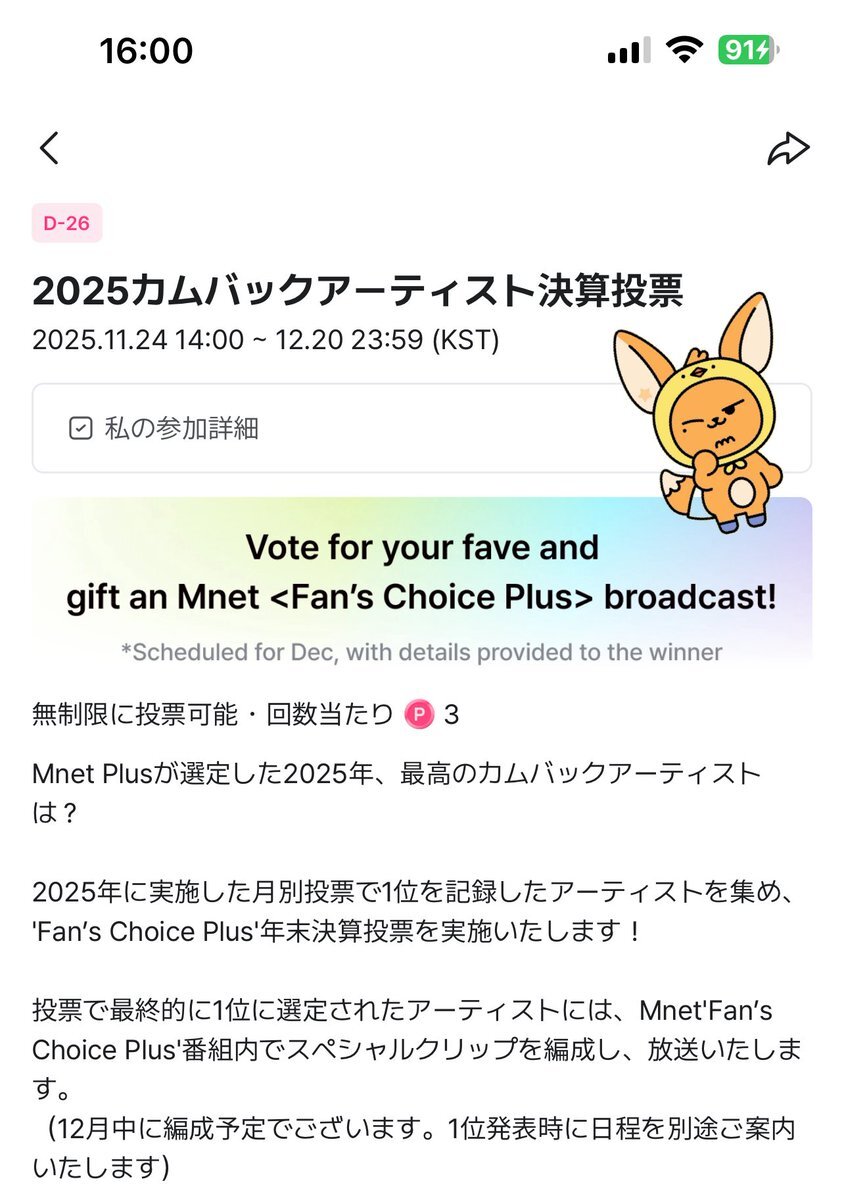844x1200 pixels.
Task: Share this voting page
Action: 788,149
